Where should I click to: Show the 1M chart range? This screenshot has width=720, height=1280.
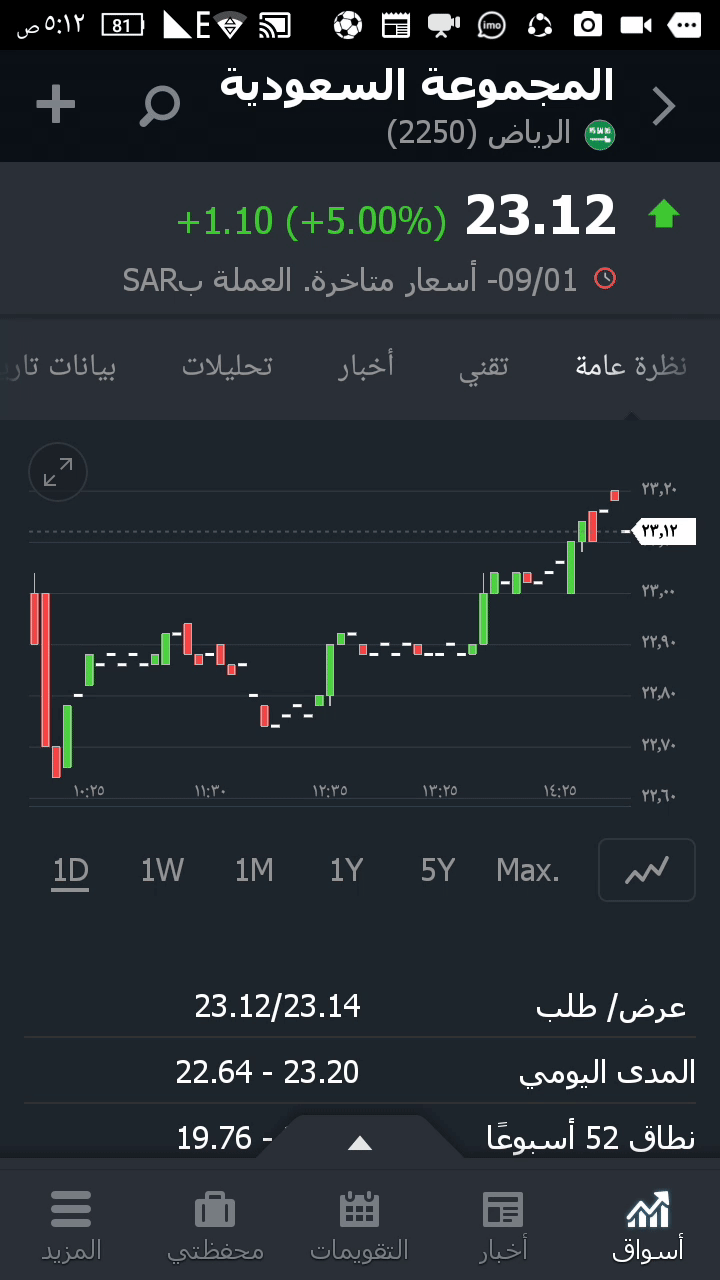[254, 871]
